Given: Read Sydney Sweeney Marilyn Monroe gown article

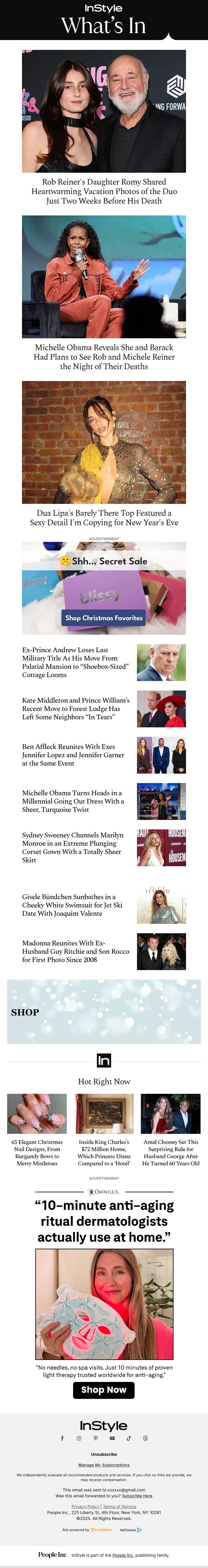Looking at the screenshot, I should tap(73, 847).
